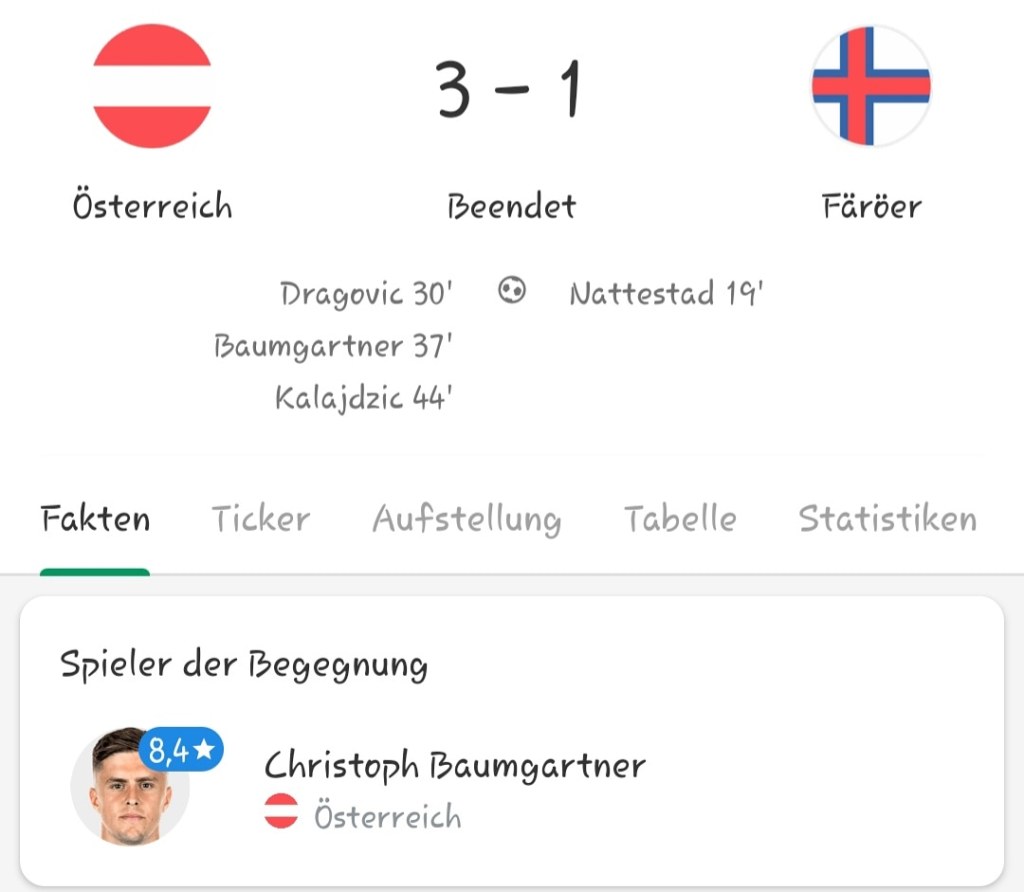Open the Österreich team page
The height and width of the screenshot is (892, 1024).
point(152,87)
